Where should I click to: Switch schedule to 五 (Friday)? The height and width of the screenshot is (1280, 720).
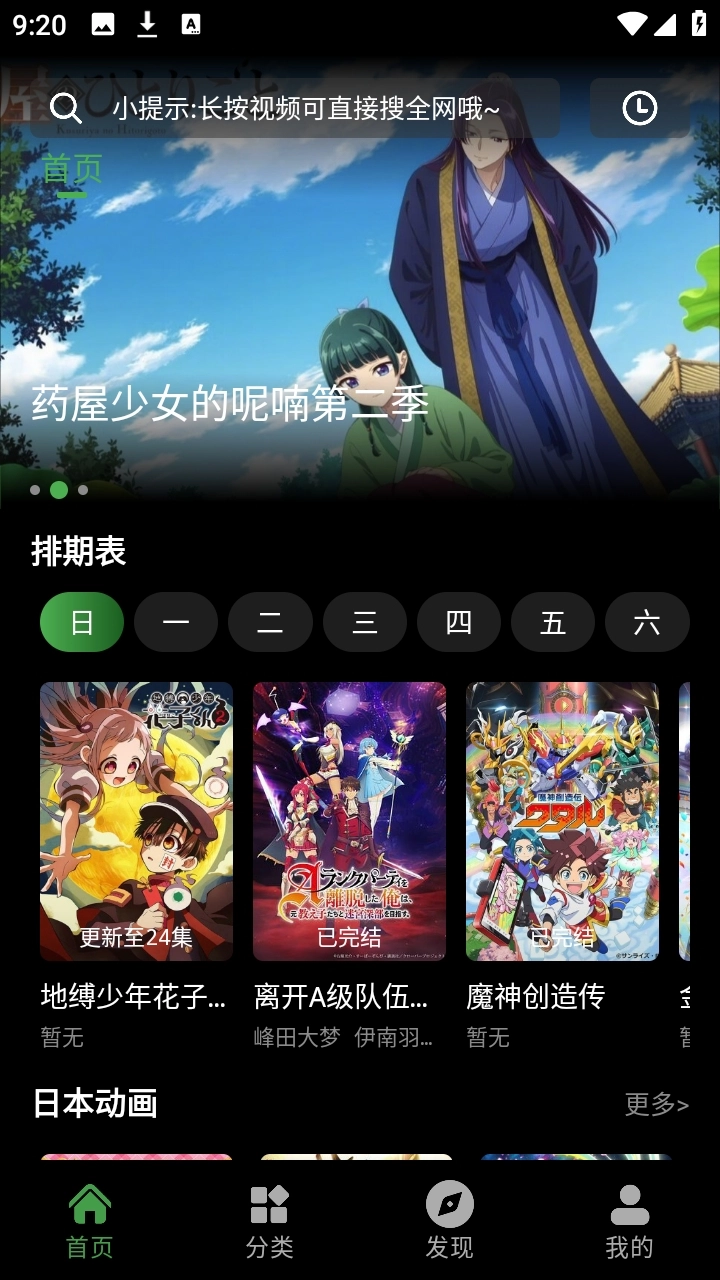tap(553, 622)
